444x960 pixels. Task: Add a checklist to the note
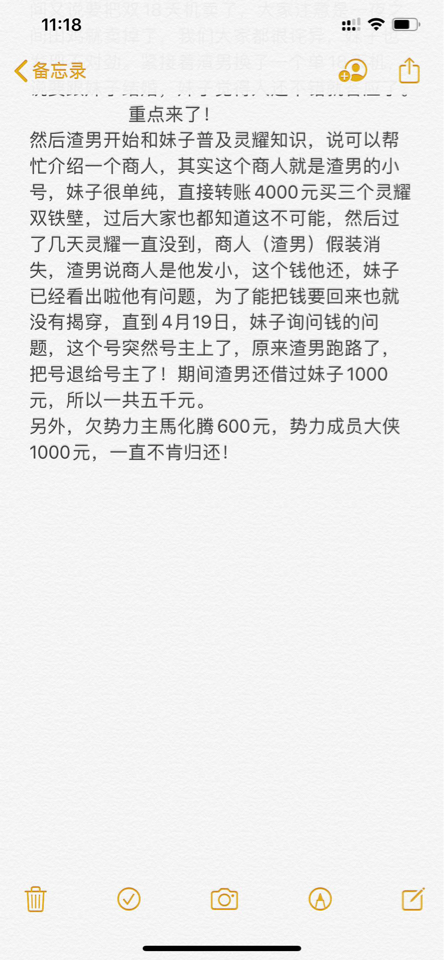click(129, 899)
